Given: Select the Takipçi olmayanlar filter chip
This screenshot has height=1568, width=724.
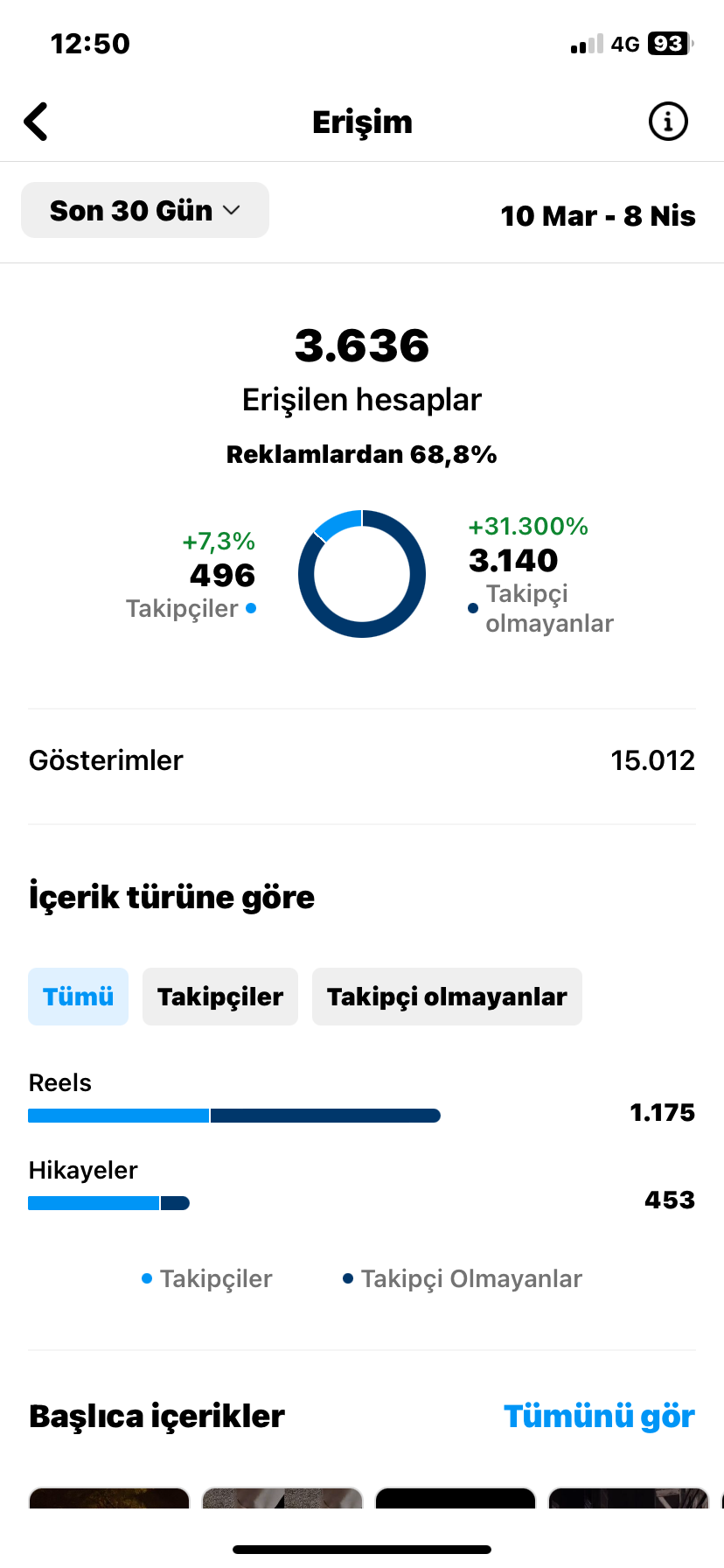Looking at the screenshot, I should [447, 997].
